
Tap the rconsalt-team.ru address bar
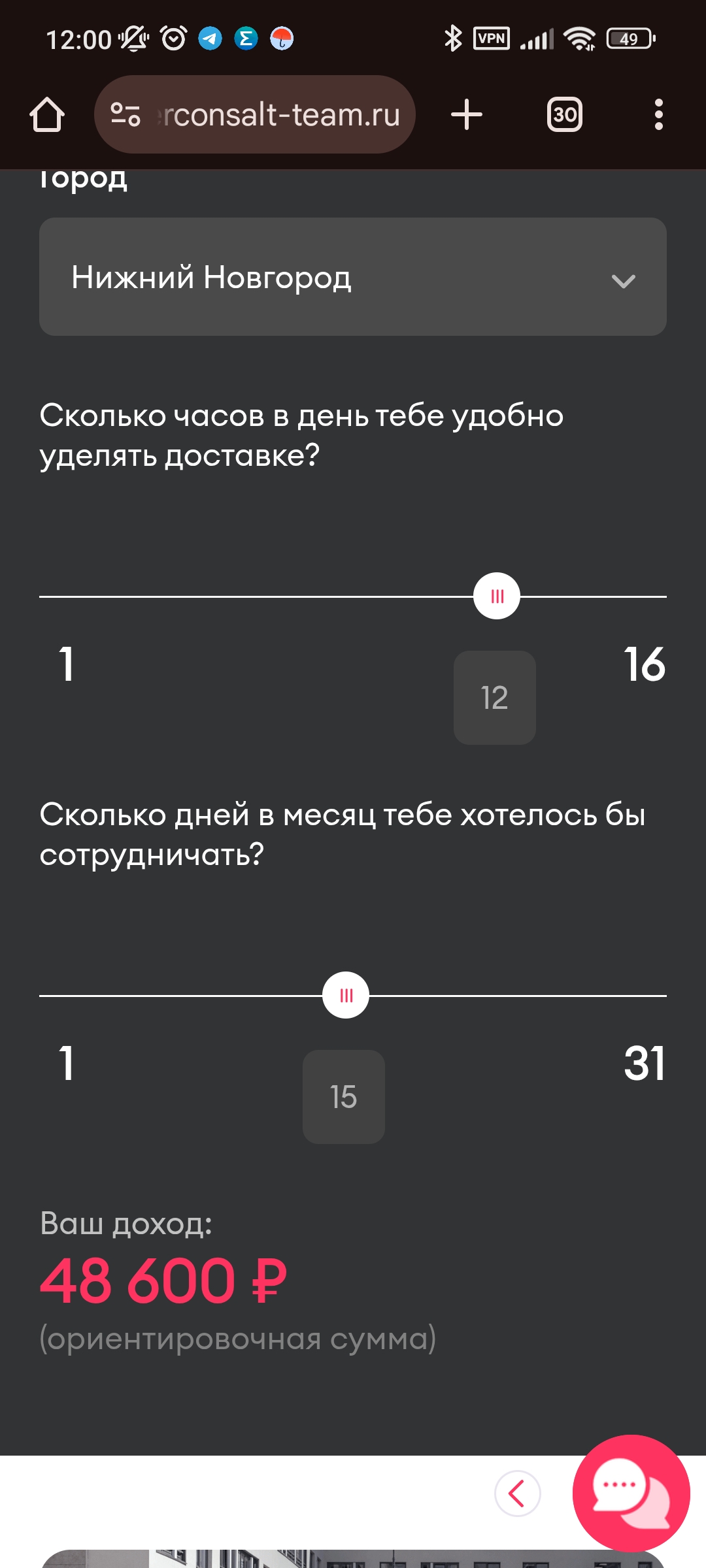tap(255, 115)
